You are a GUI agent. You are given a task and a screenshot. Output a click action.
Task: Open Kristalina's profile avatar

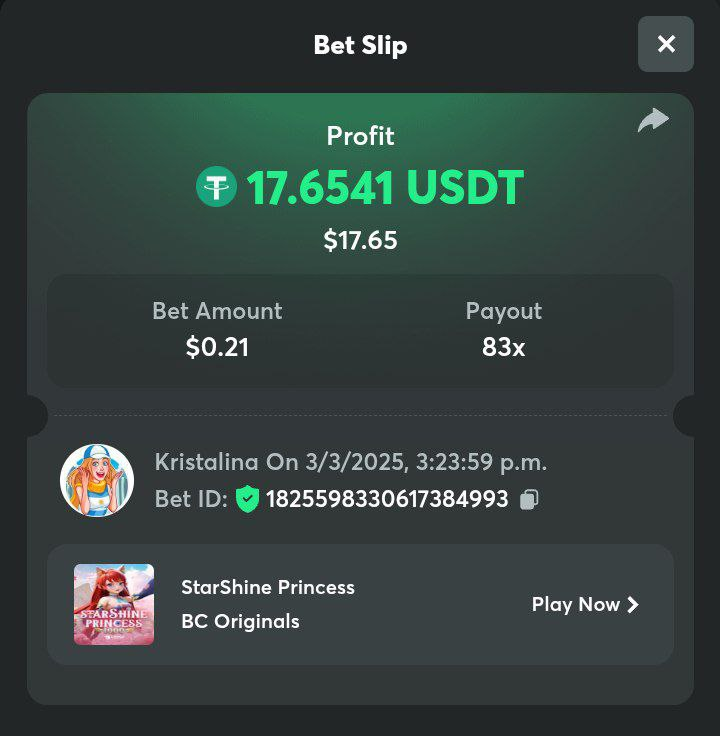(97, 481)
